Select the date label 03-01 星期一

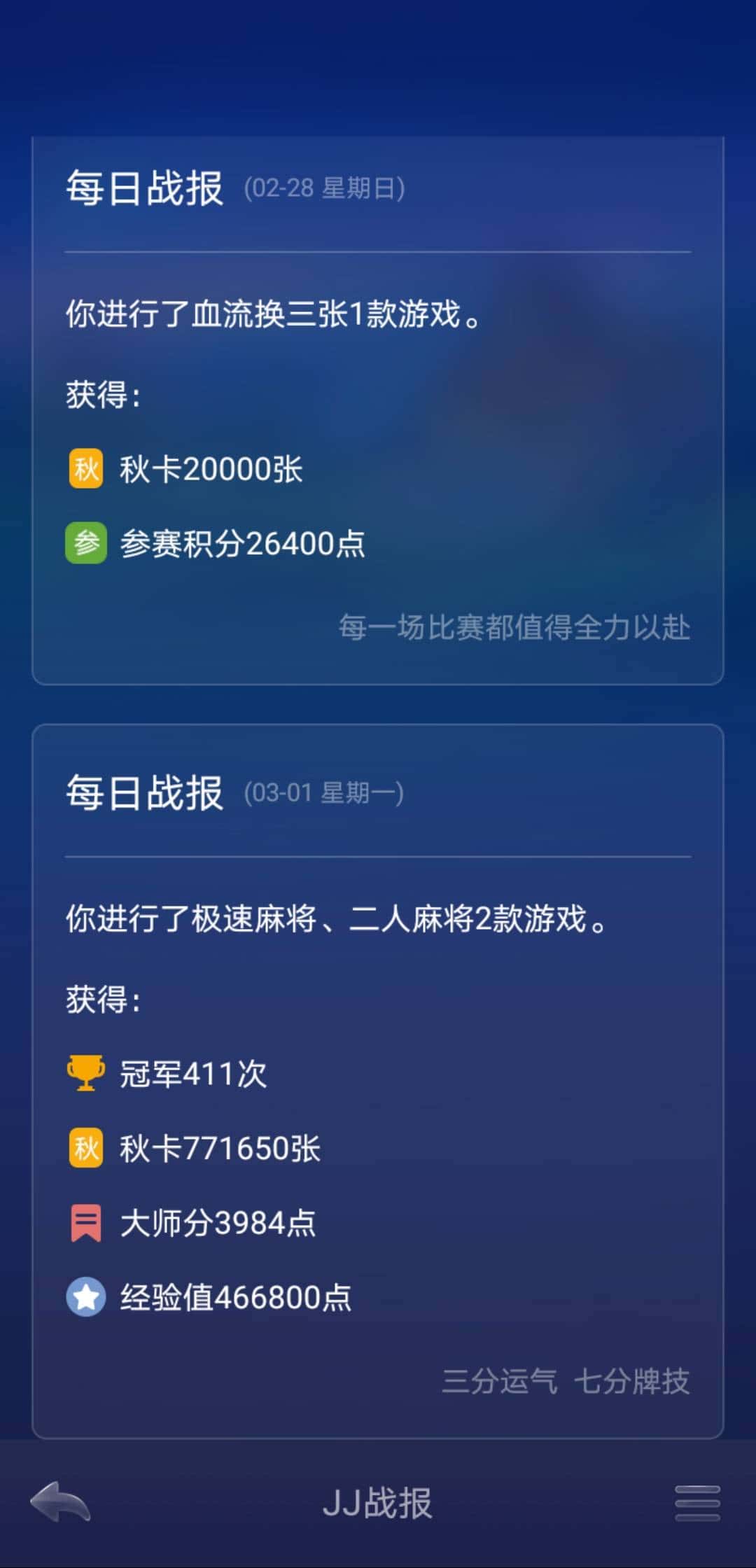[x=325, y=794]
